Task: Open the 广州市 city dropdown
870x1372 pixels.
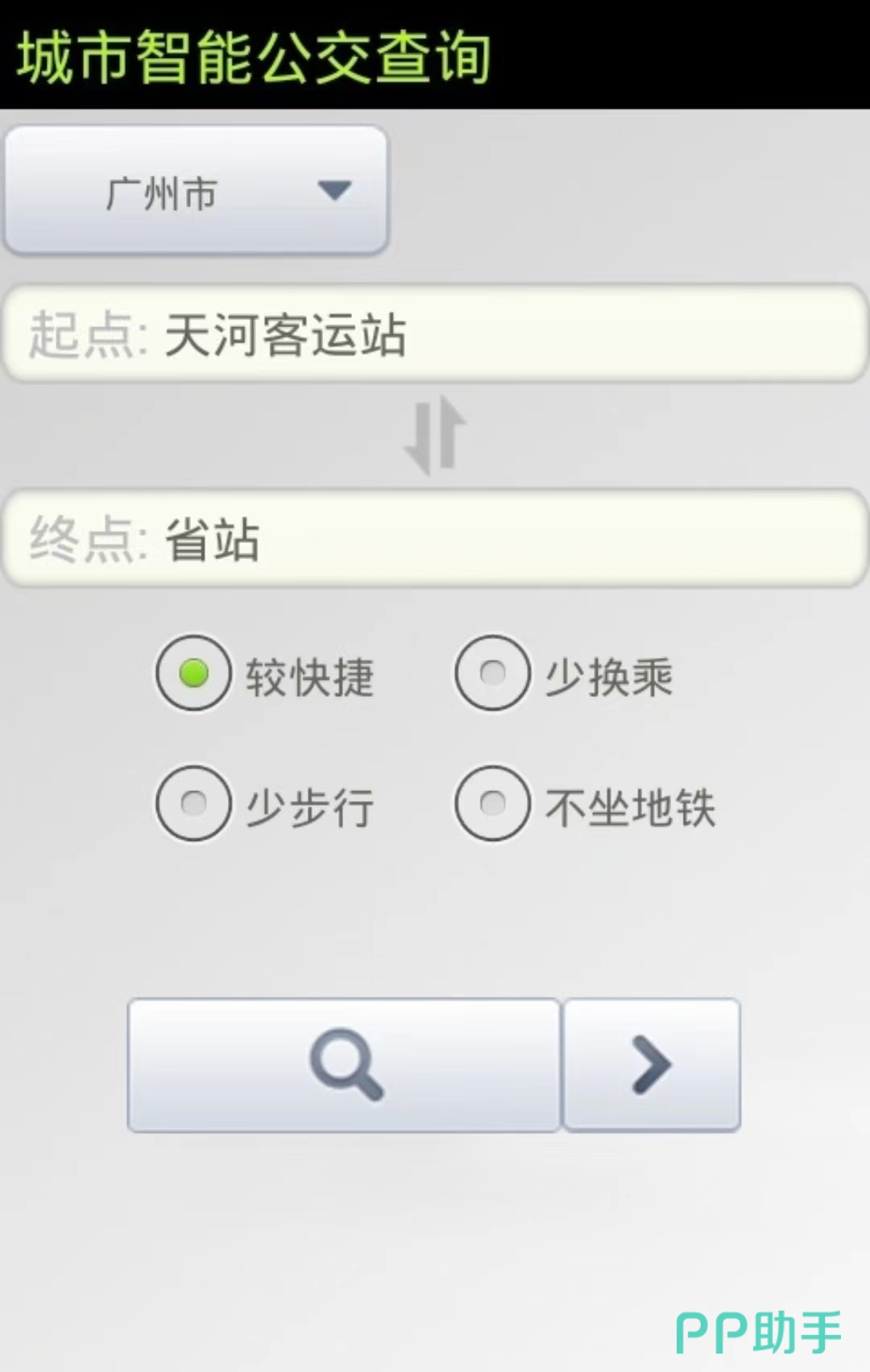Action: pos(196,192)
